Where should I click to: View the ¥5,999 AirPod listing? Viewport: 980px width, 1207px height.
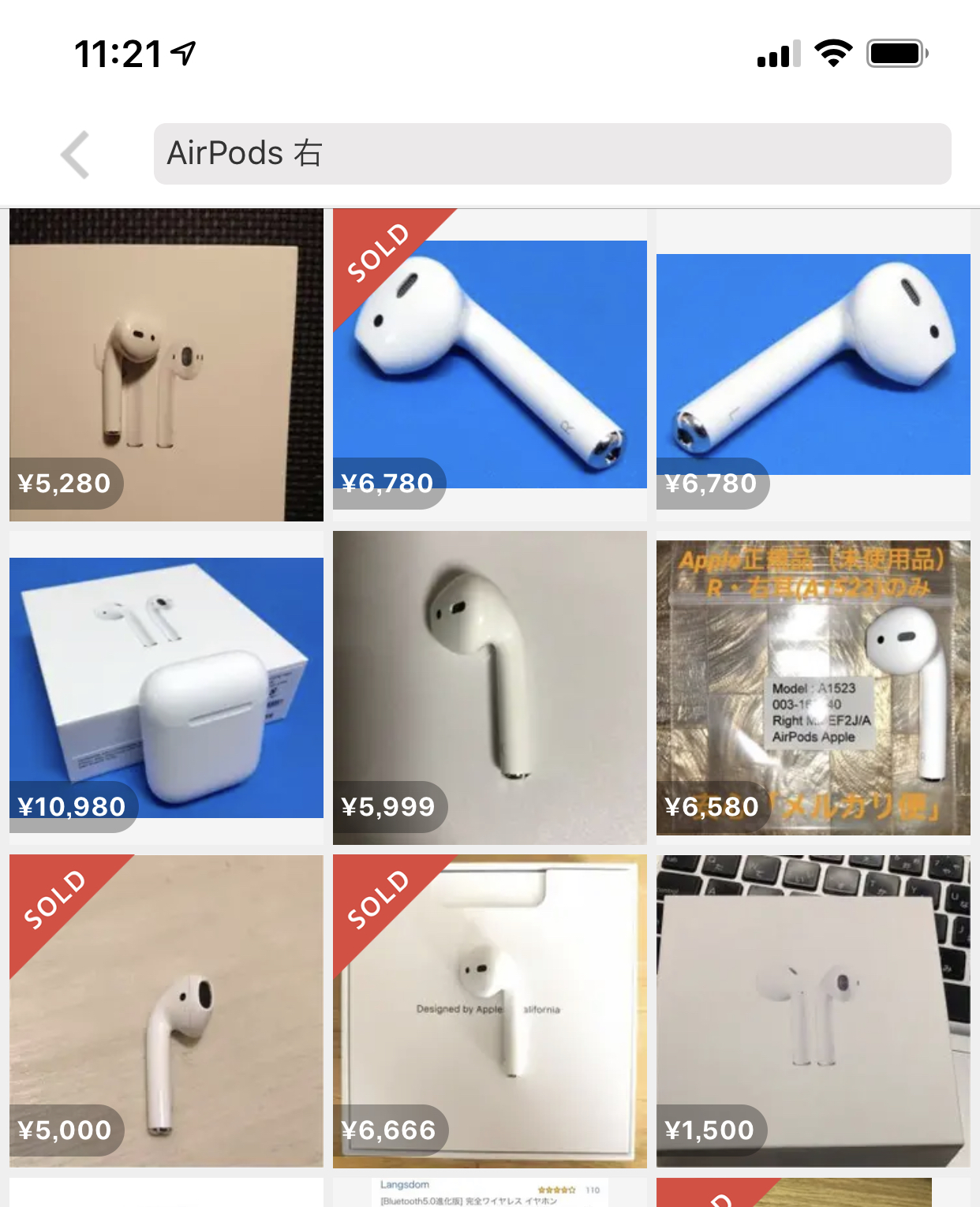tap(490, 688)
